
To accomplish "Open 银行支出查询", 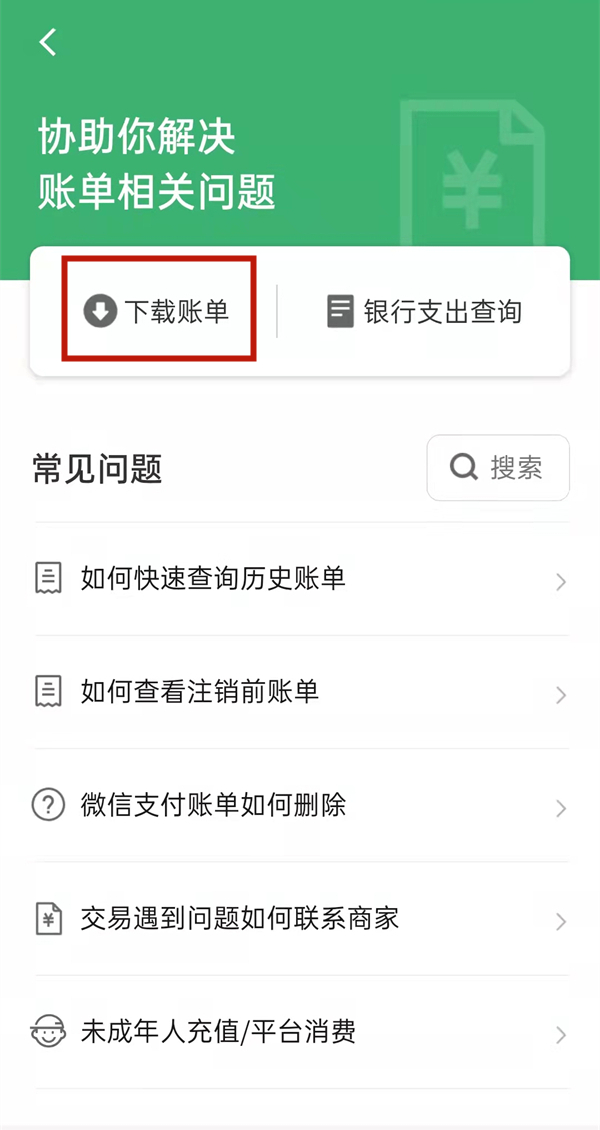I will [424, 311].
